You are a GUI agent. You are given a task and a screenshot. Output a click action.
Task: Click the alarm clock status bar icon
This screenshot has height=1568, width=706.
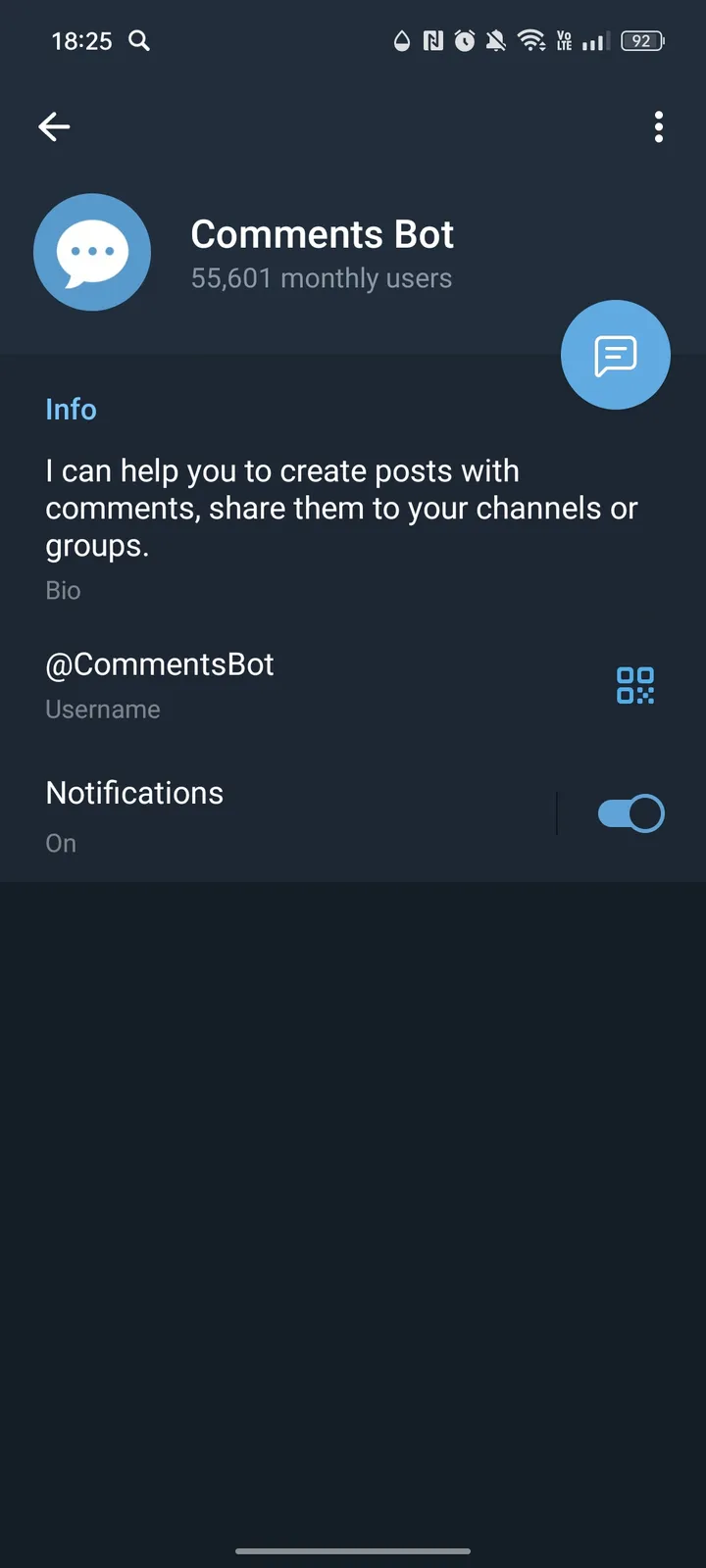464,41
